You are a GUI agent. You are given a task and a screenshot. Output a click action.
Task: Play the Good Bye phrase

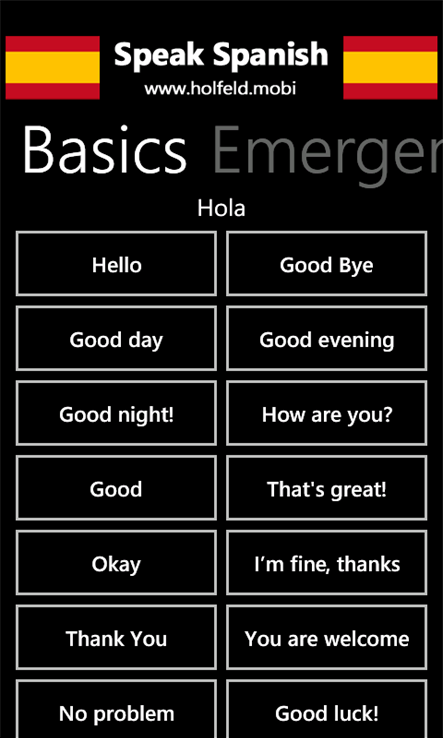click(327, 264)
